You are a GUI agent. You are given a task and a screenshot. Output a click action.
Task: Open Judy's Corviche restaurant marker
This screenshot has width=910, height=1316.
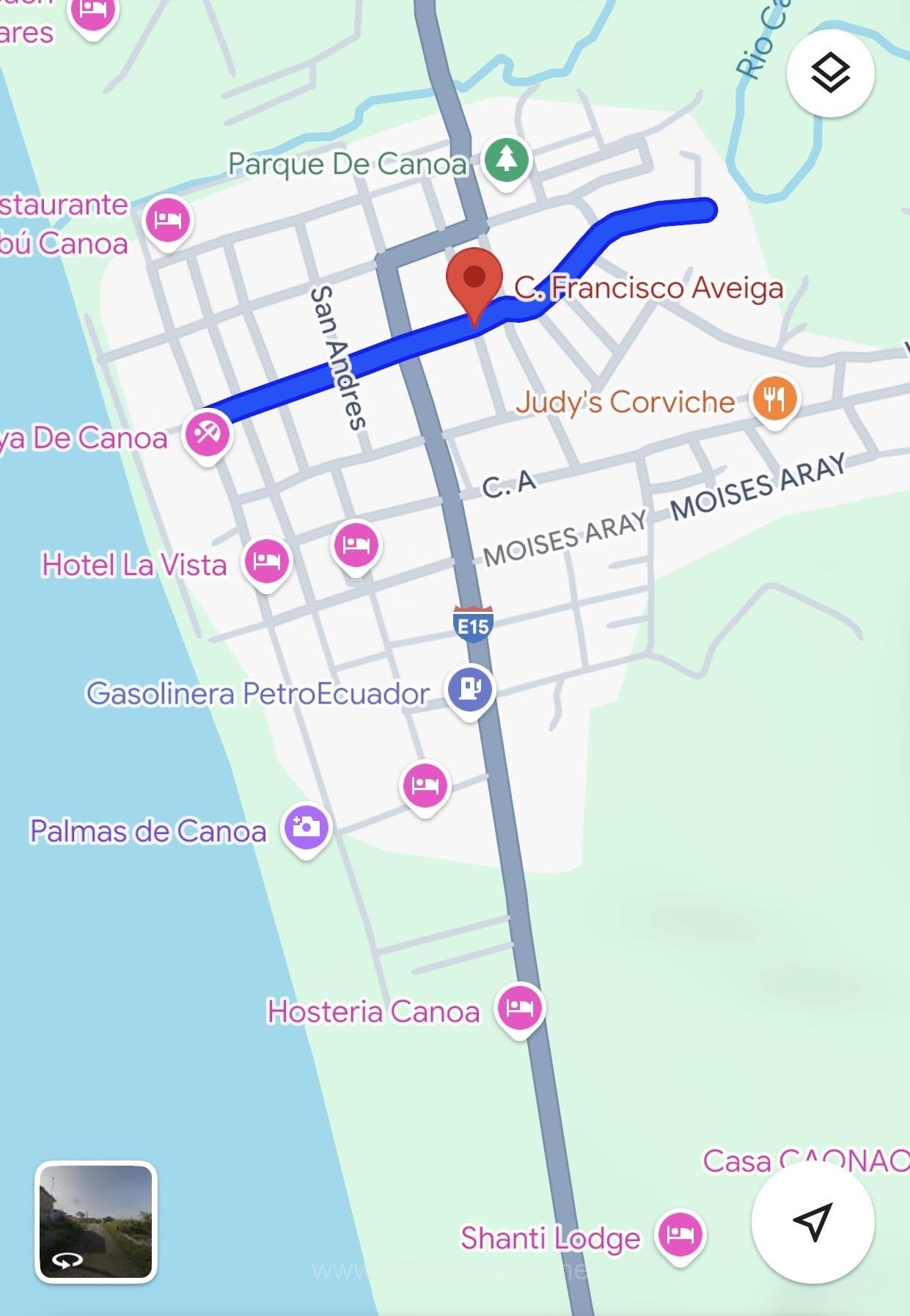pyautogui.click(x=774, y=399)
